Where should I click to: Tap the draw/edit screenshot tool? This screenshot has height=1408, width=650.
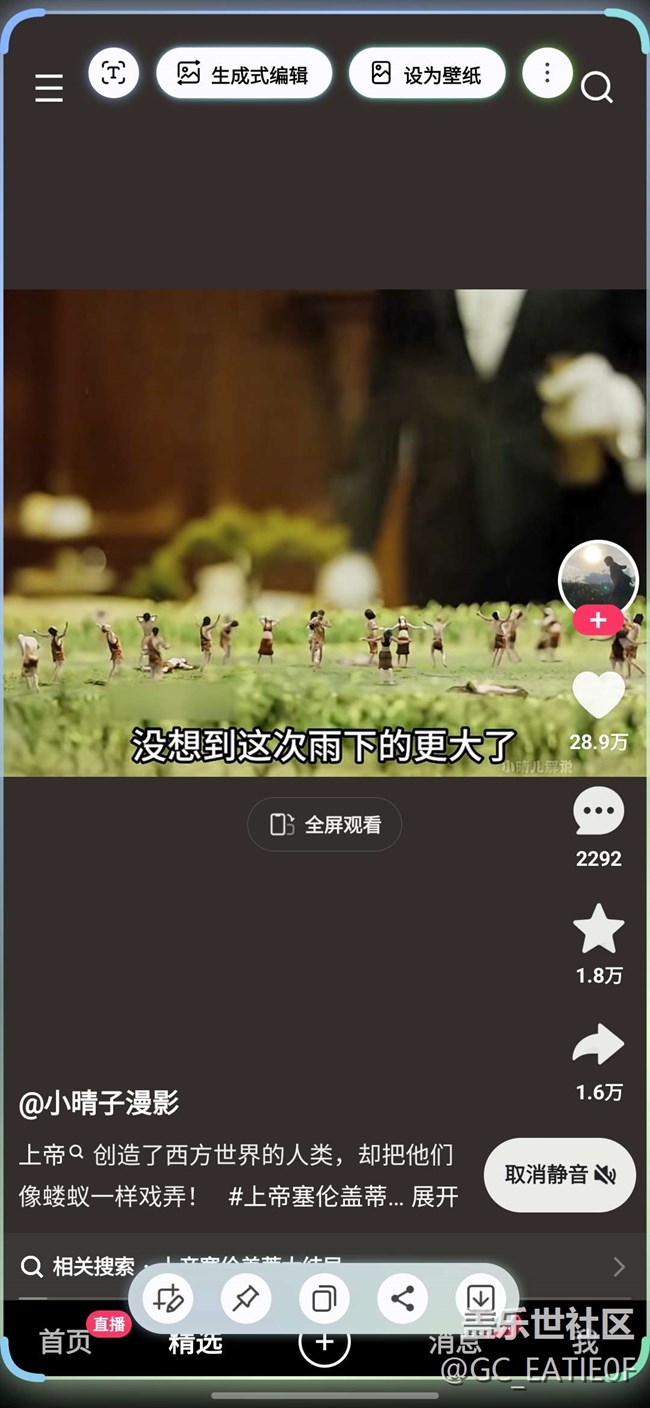point(167,1299)
